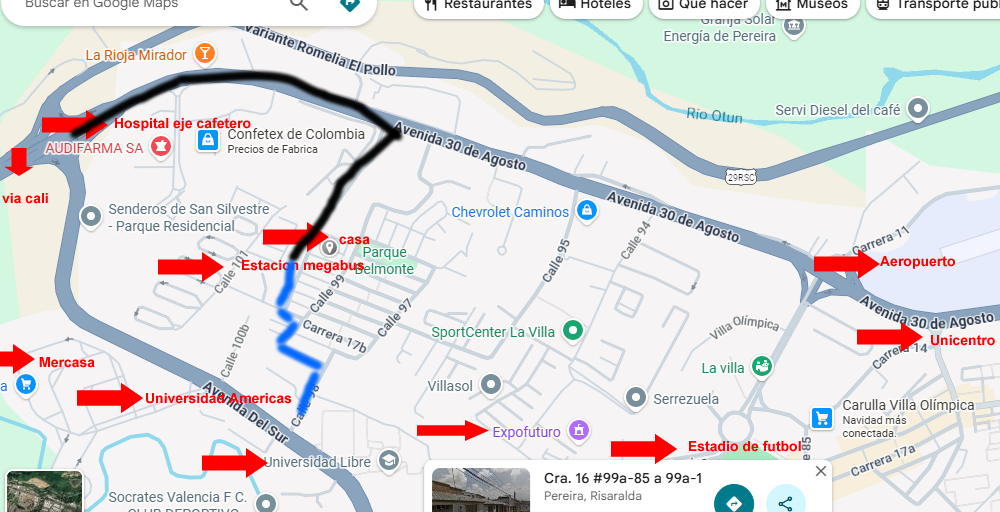Get directions to Cra. 16 #99a-85
This screenshot has width=1000, height=512.
pos(734,501)
